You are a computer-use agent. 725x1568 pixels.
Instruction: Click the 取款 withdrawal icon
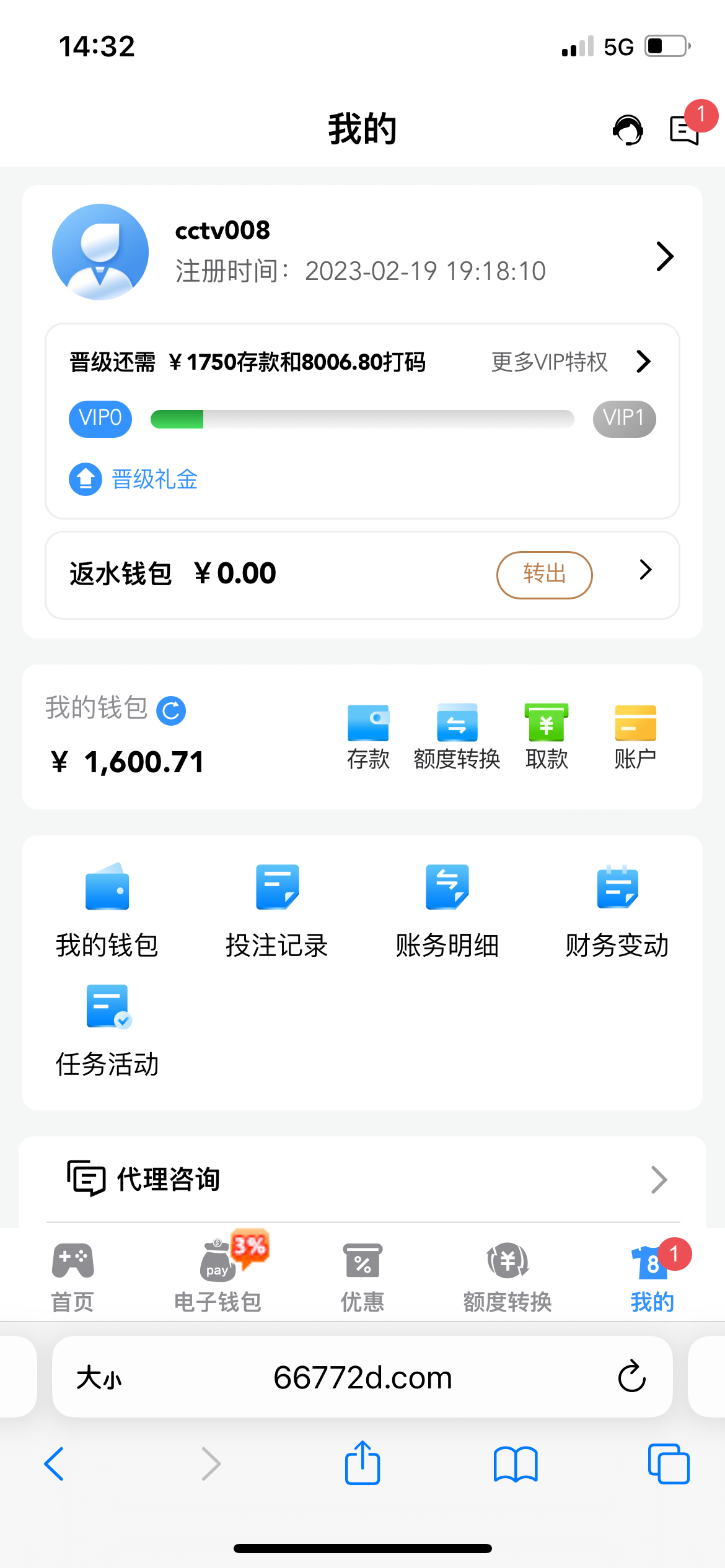[546, 737]
